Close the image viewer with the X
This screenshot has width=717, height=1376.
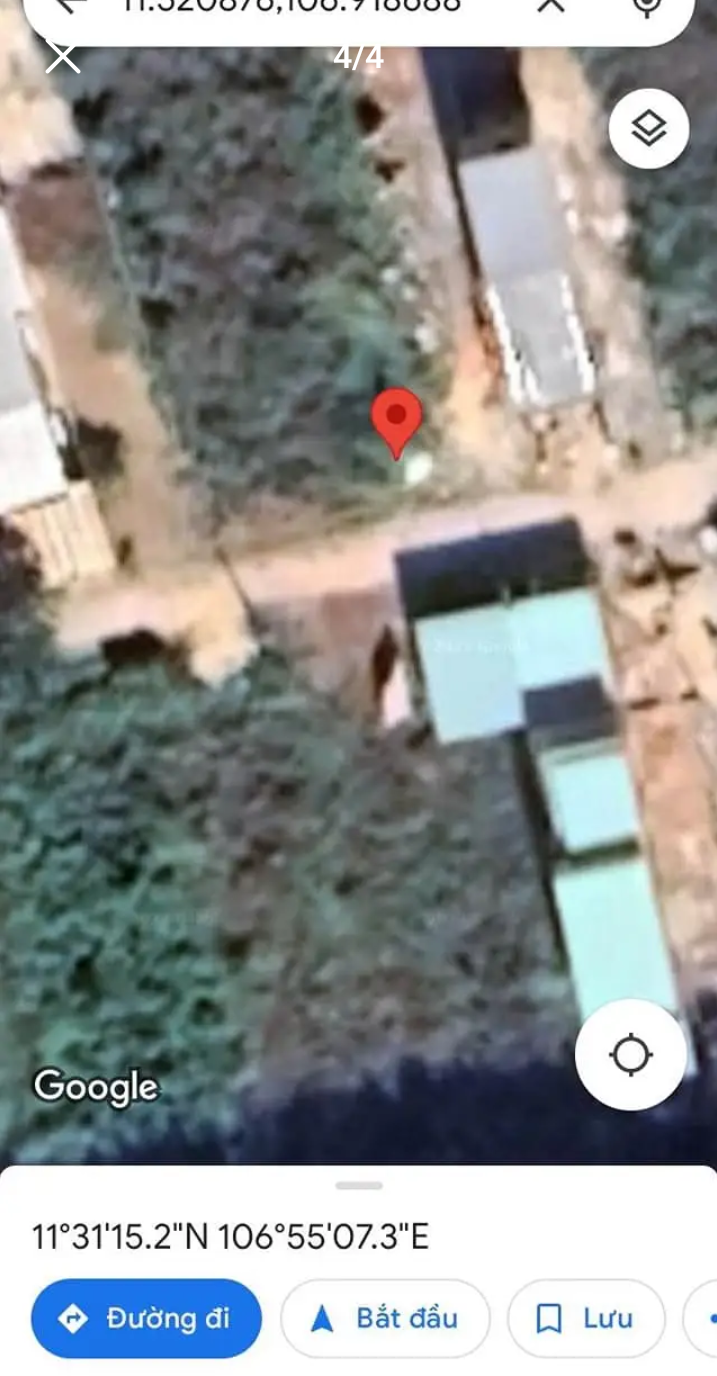pyautogui.click(x=62, y=57)
